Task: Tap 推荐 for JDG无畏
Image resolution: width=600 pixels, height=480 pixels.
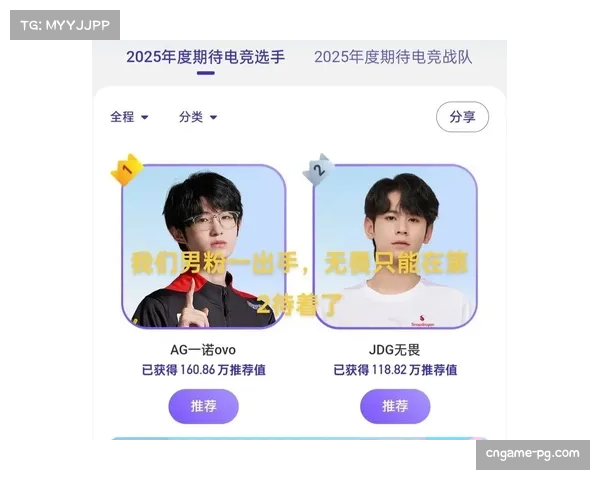Action: pos(395,406)
